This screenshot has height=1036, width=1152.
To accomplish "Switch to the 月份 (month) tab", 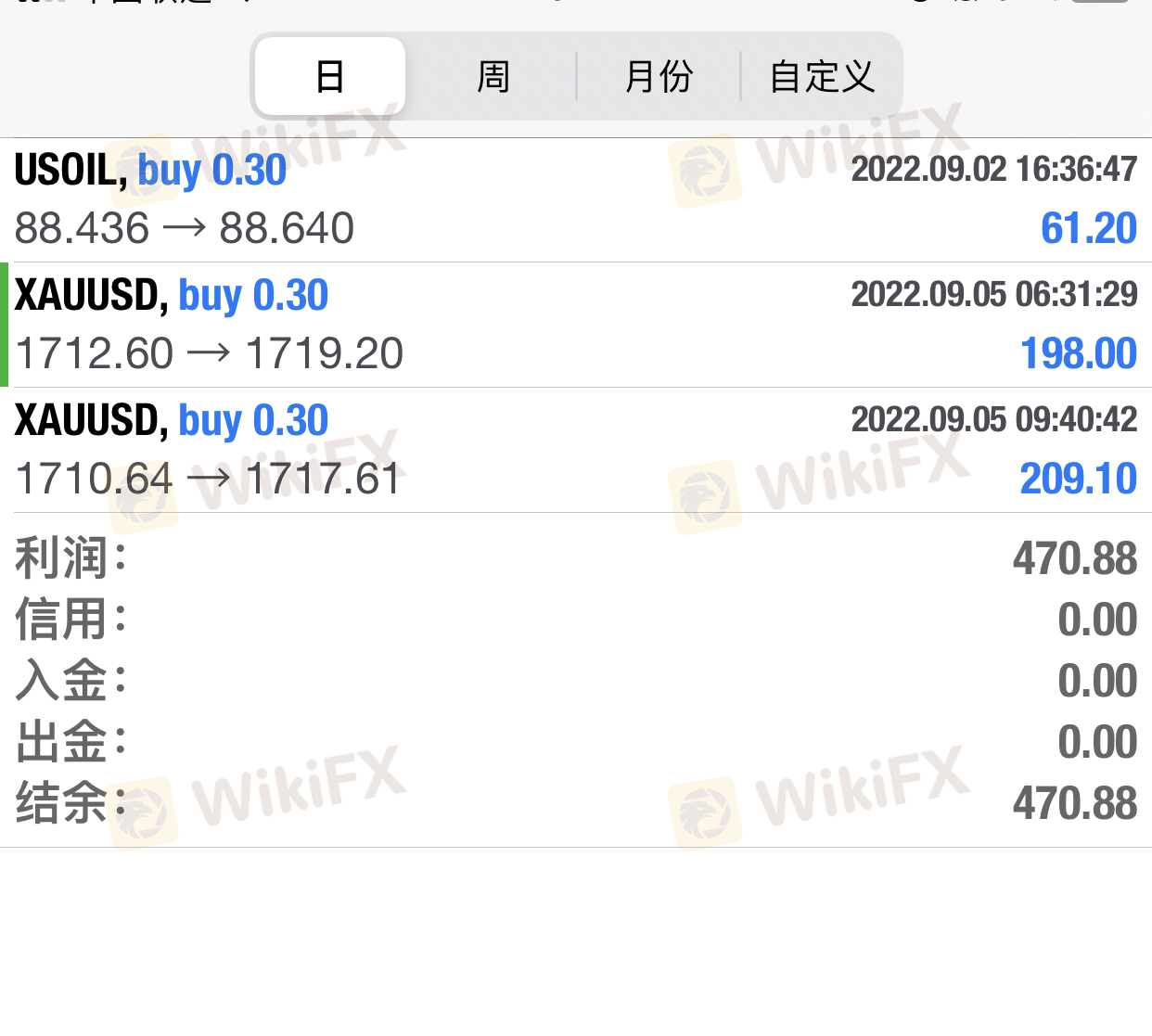I will click(x=659, y=76).
